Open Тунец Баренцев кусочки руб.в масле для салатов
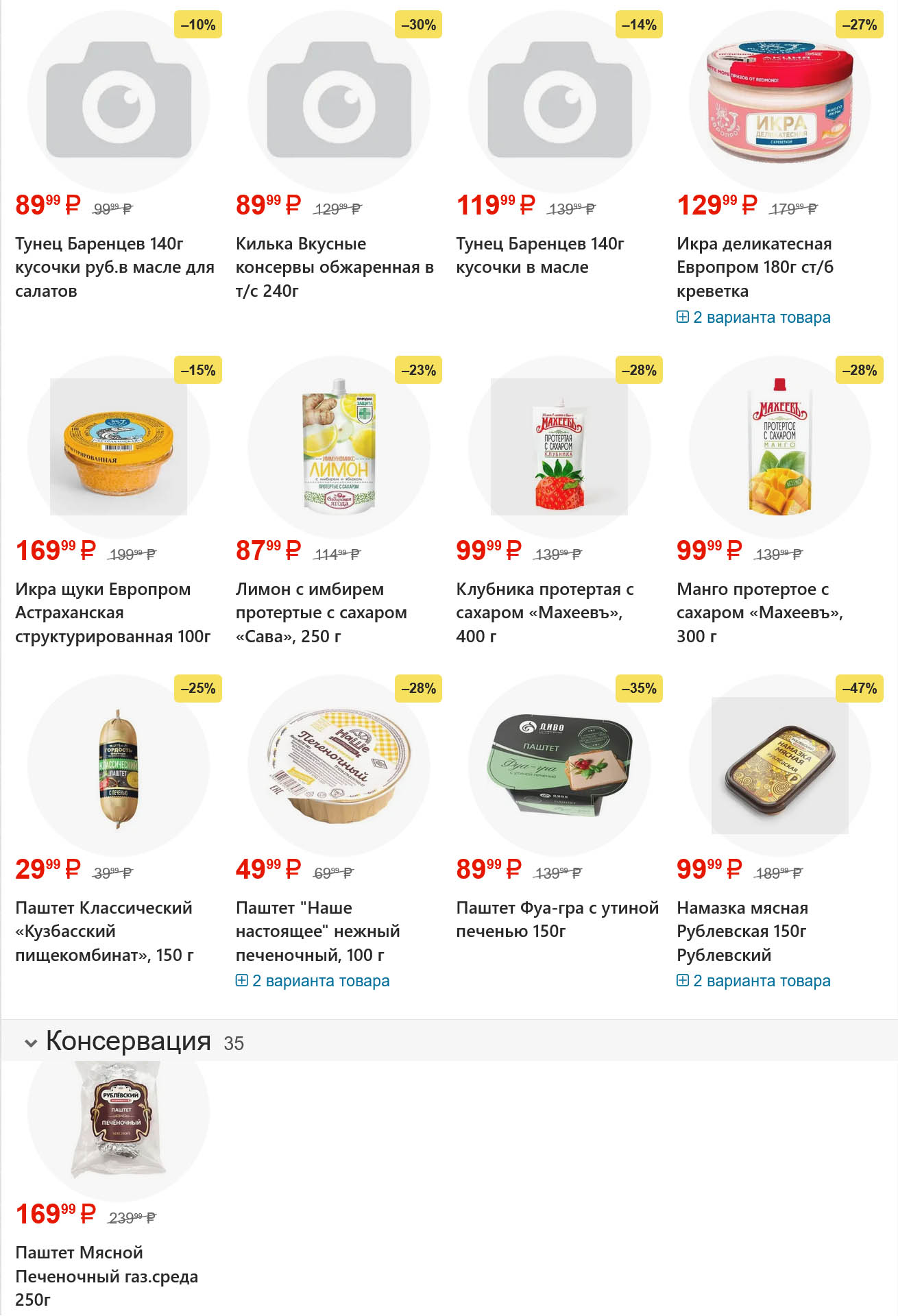The width and height of the screenshot is (898, 1316). 114,267
